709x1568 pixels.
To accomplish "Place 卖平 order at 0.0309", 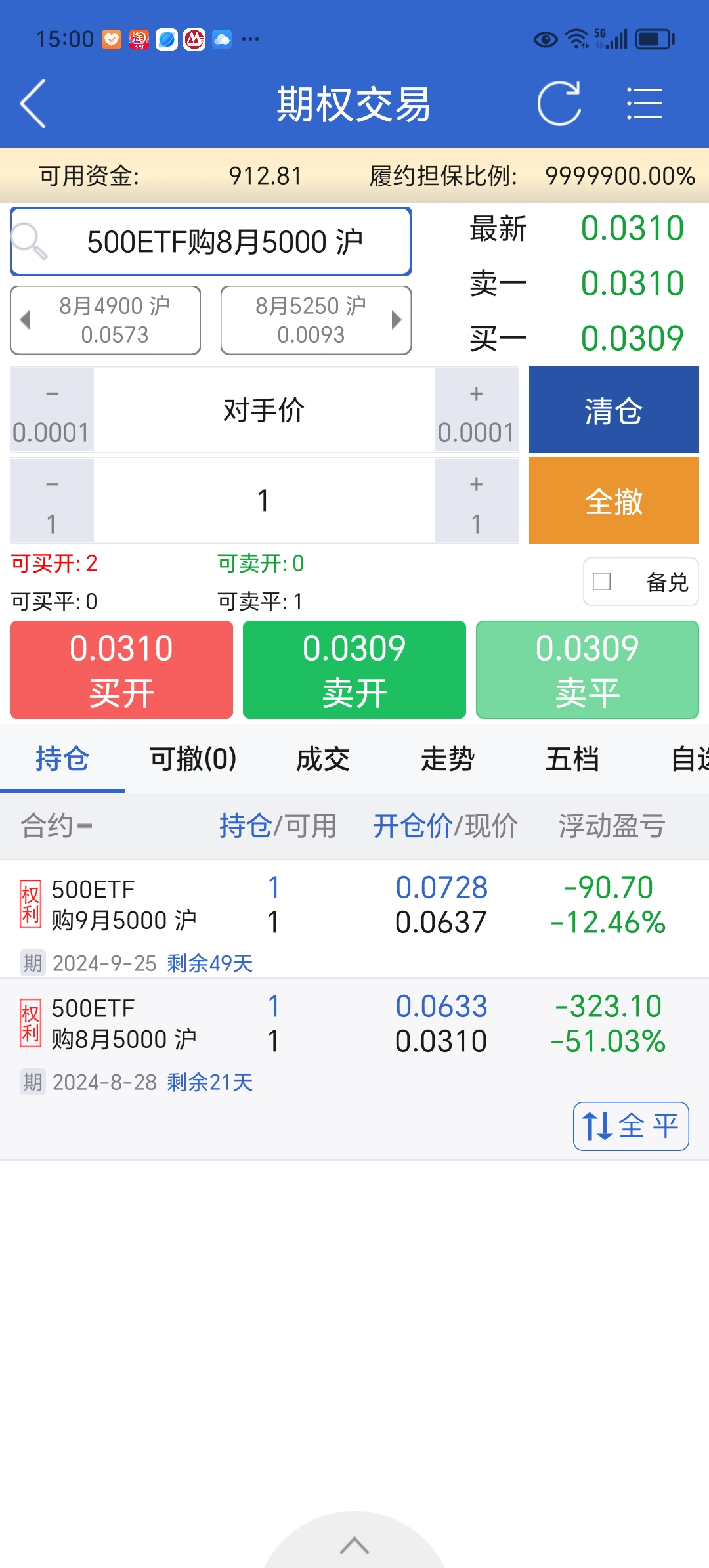I will point(588,670).
